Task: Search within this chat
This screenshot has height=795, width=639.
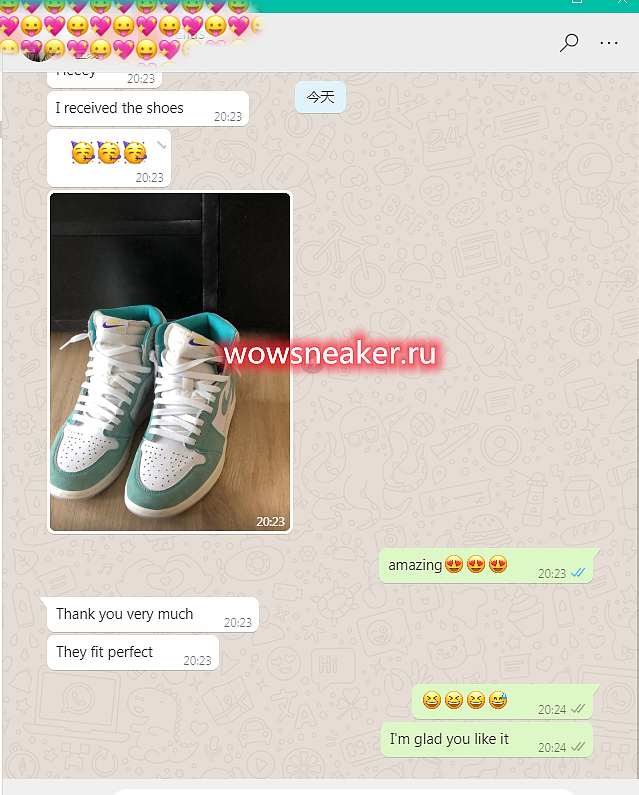Action: 569,43
